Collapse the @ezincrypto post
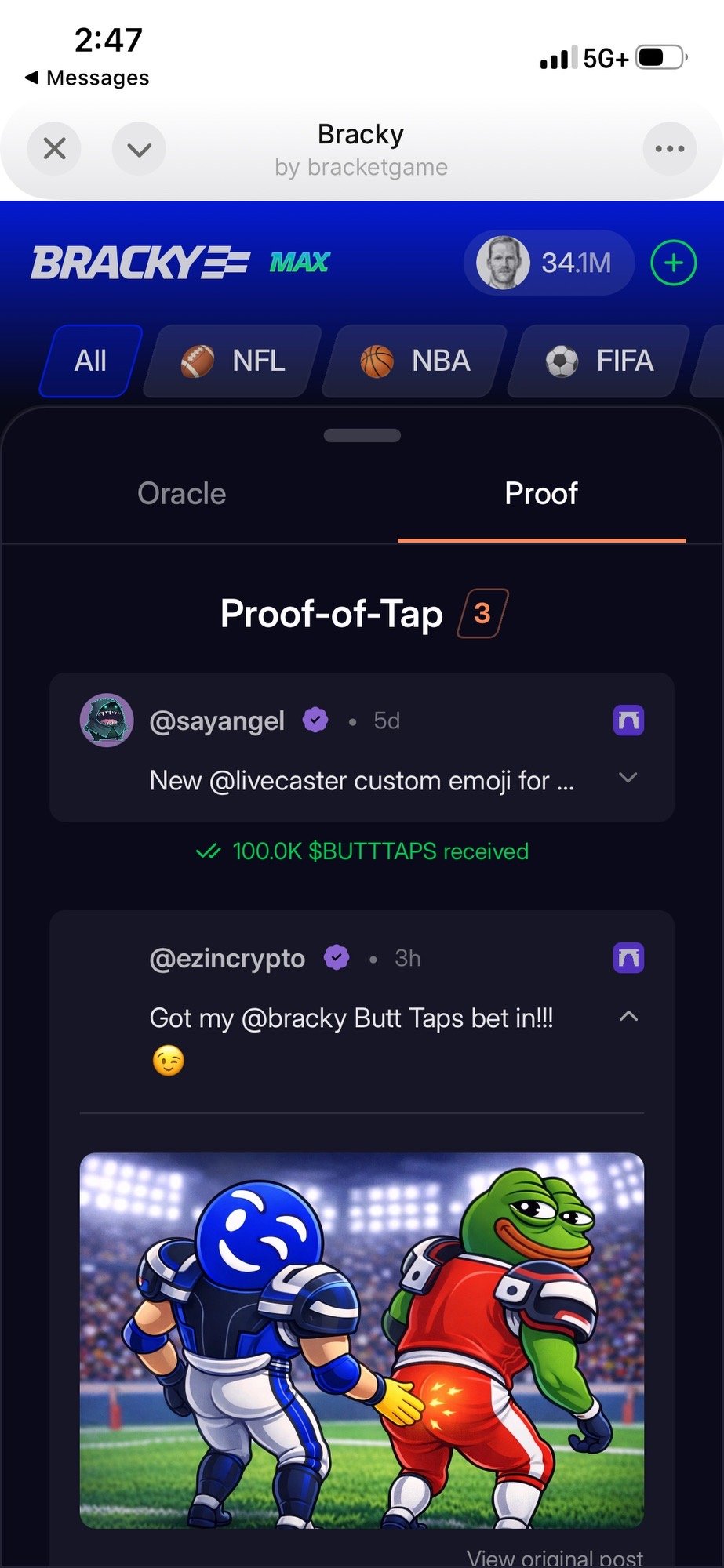The height and width of the screenshot is (1568, 724). point(628,1016)
